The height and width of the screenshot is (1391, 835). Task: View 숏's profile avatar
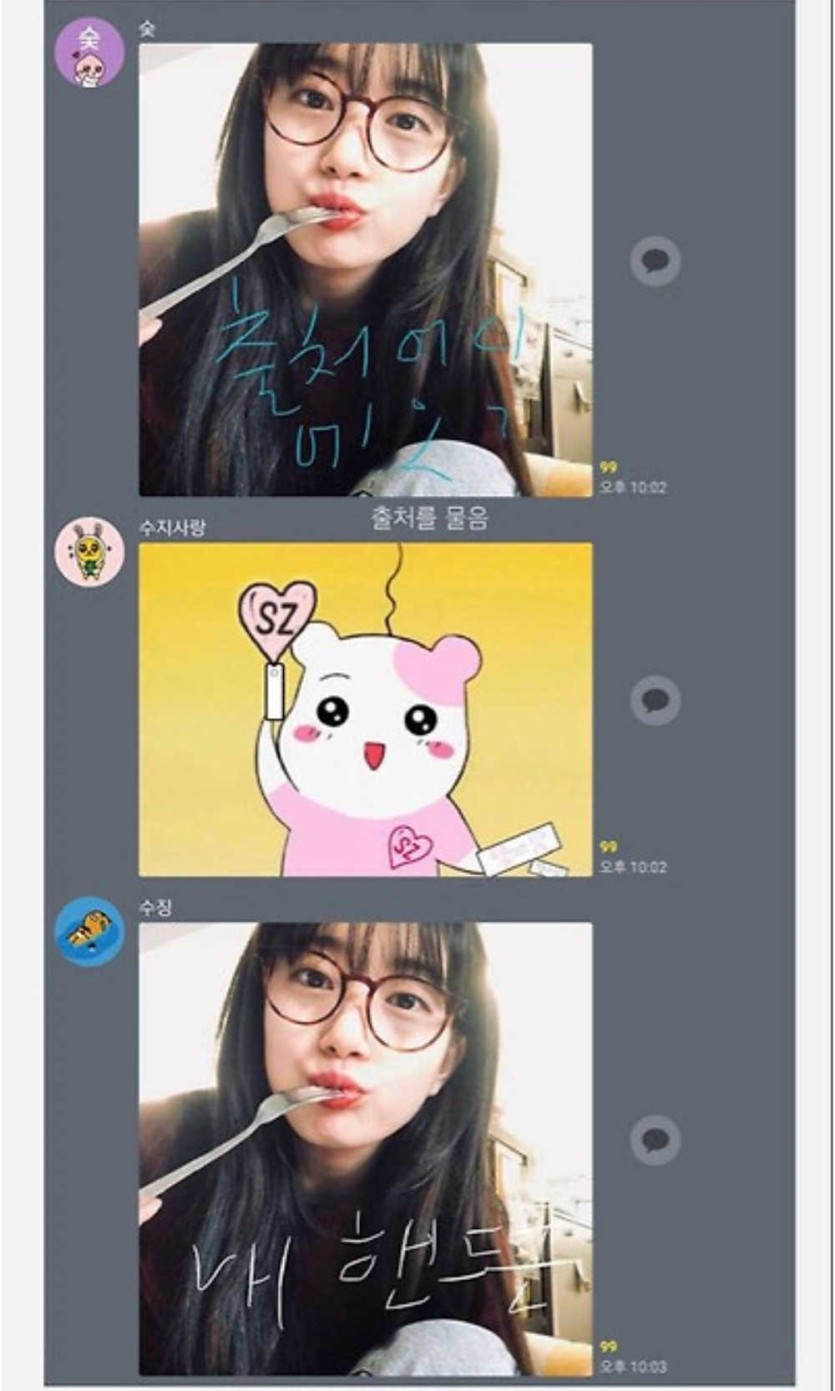pyautogui.click(x=89, y=52)
